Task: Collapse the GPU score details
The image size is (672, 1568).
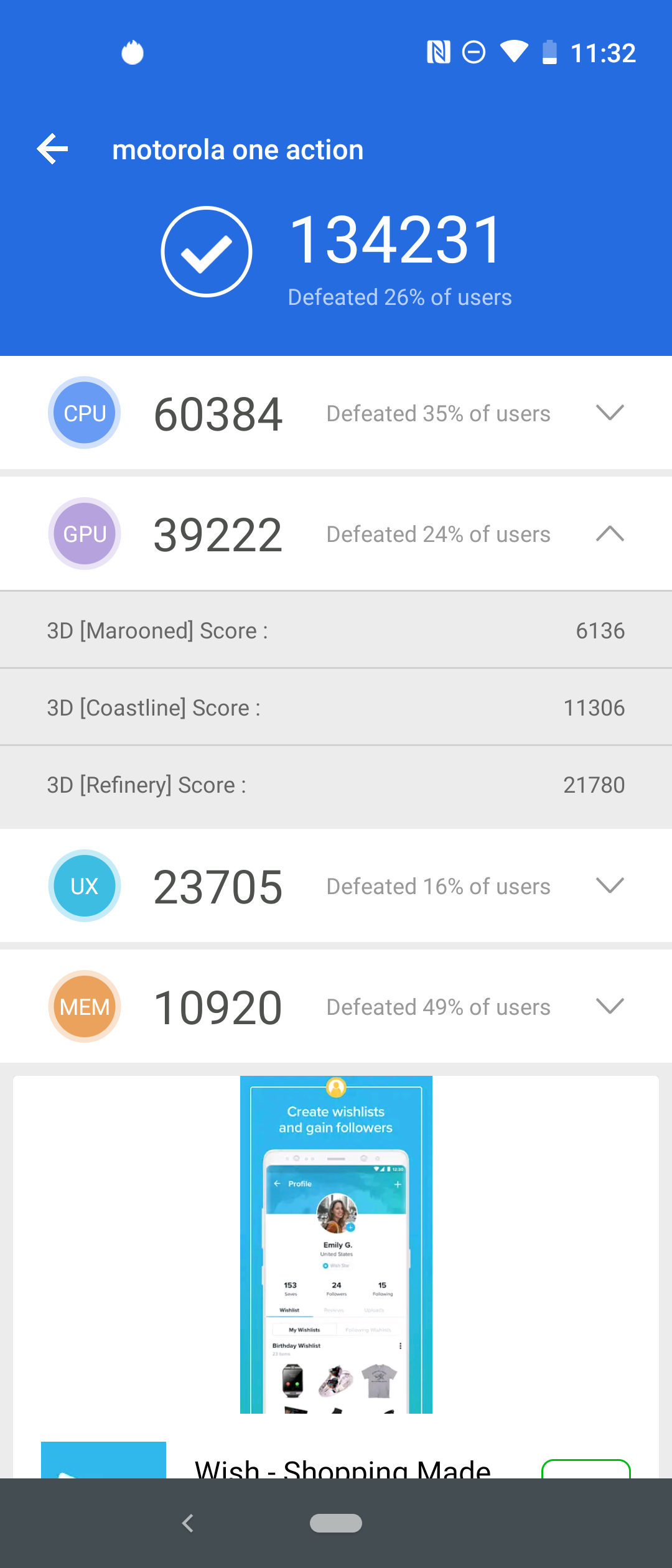Action: 610,533
